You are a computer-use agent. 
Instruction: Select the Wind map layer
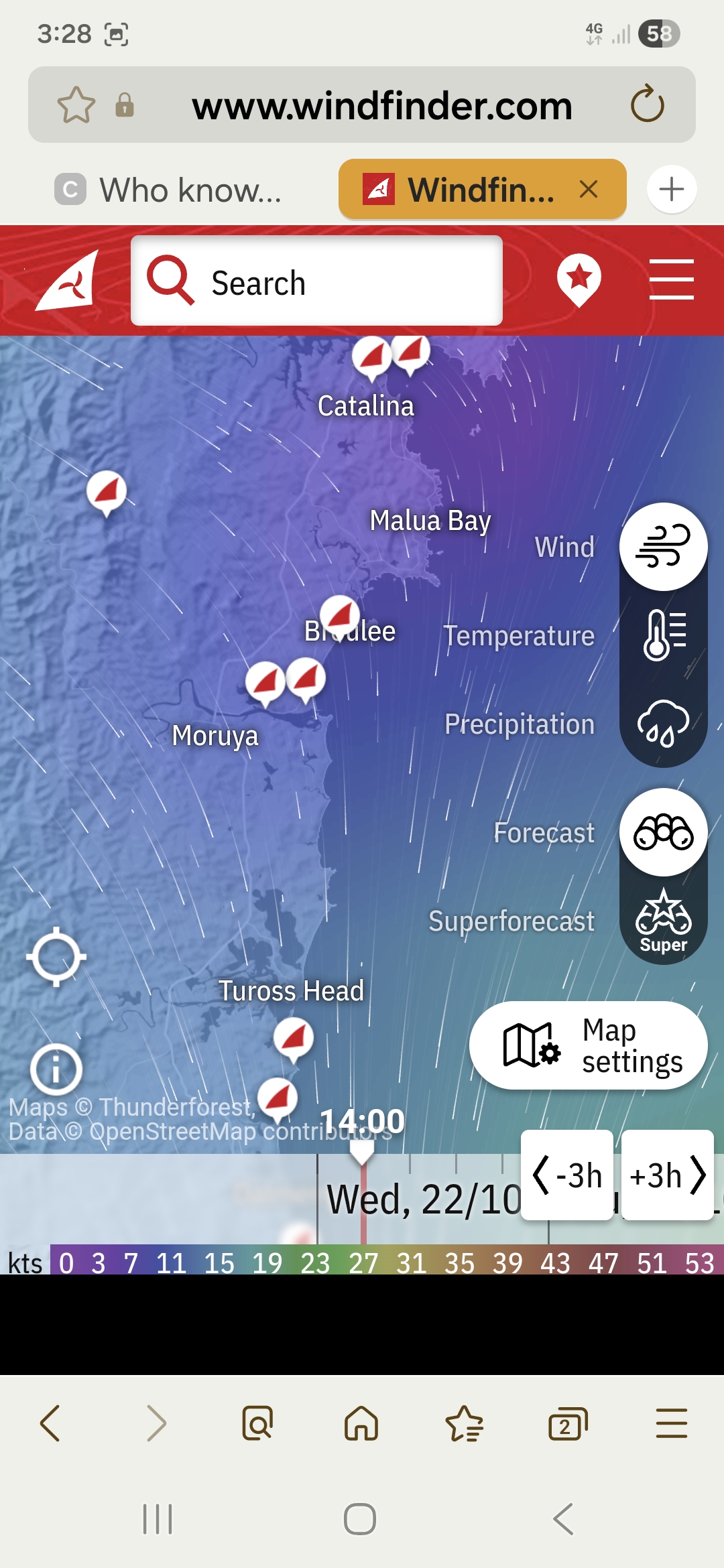pos(663,547)
